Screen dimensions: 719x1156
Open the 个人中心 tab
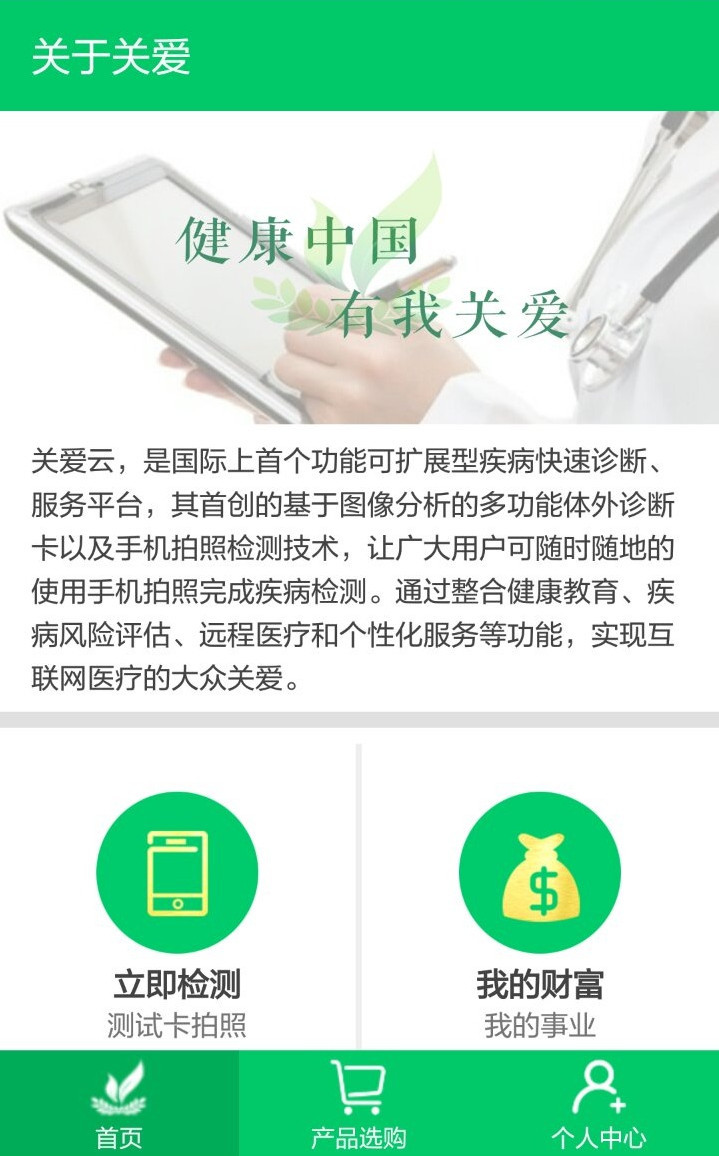click(598, 1104)
